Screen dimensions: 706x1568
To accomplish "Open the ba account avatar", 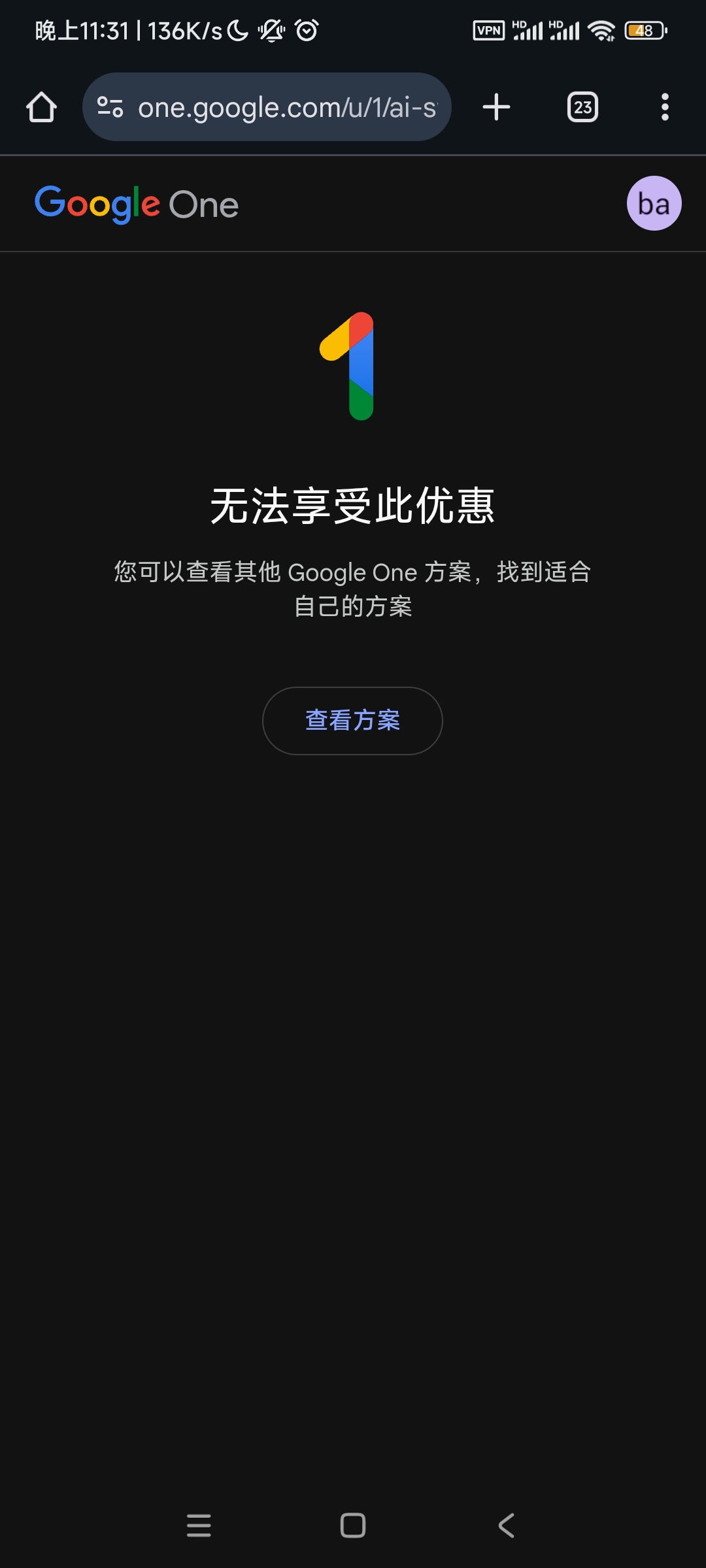I will tap(654, 203).
